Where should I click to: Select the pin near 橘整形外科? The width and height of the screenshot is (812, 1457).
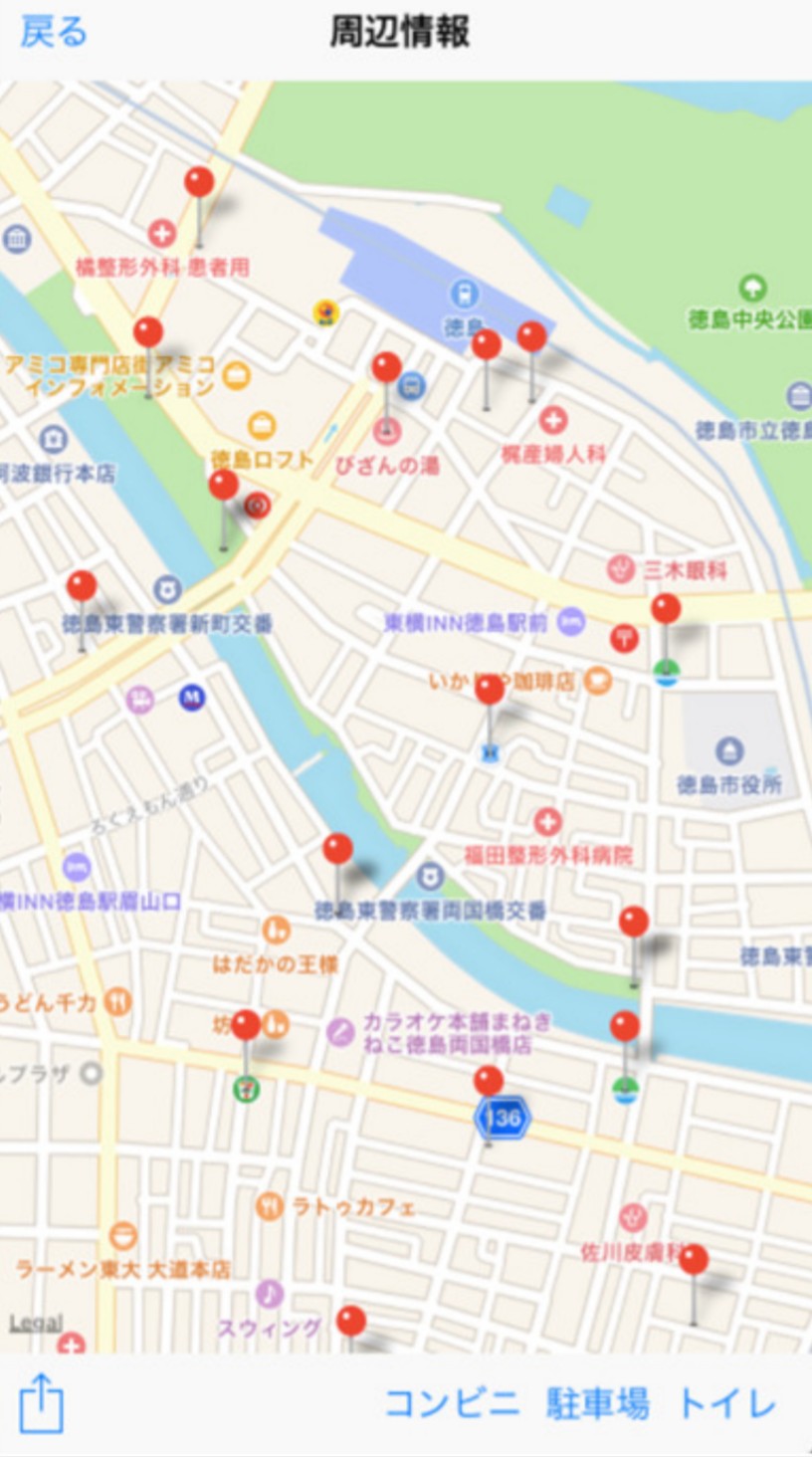coord(199,183)
